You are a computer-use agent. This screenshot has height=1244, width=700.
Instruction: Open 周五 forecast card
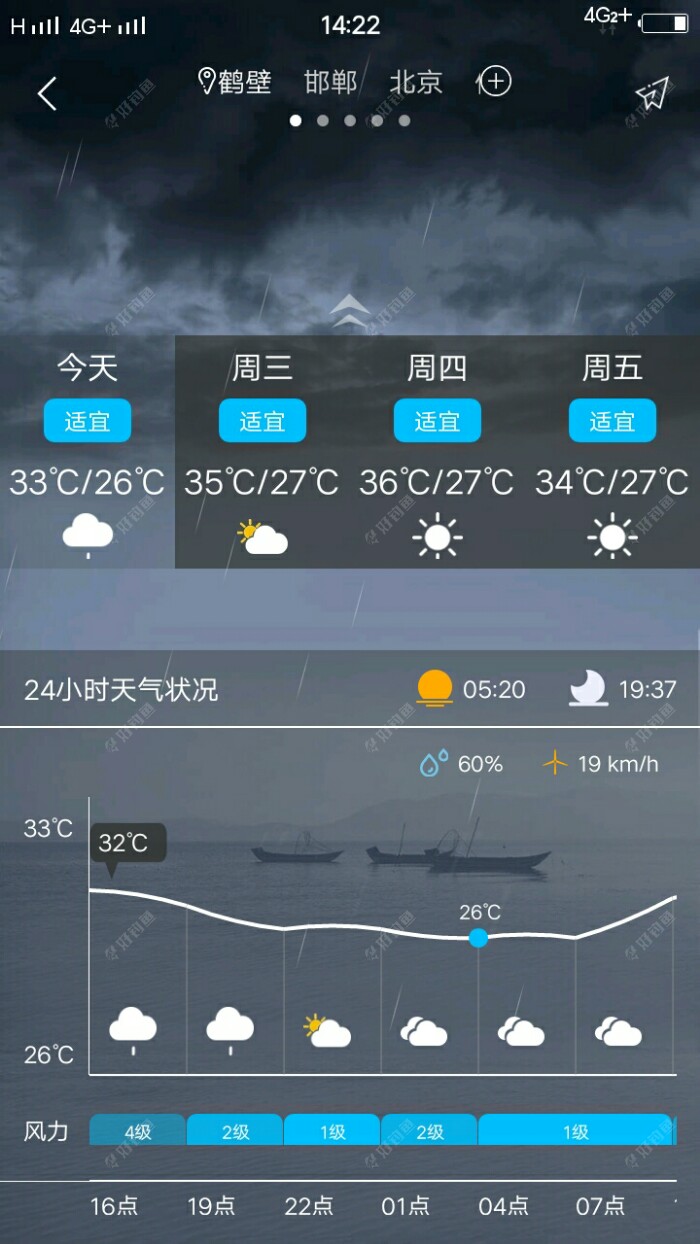(x=612, y=452)
